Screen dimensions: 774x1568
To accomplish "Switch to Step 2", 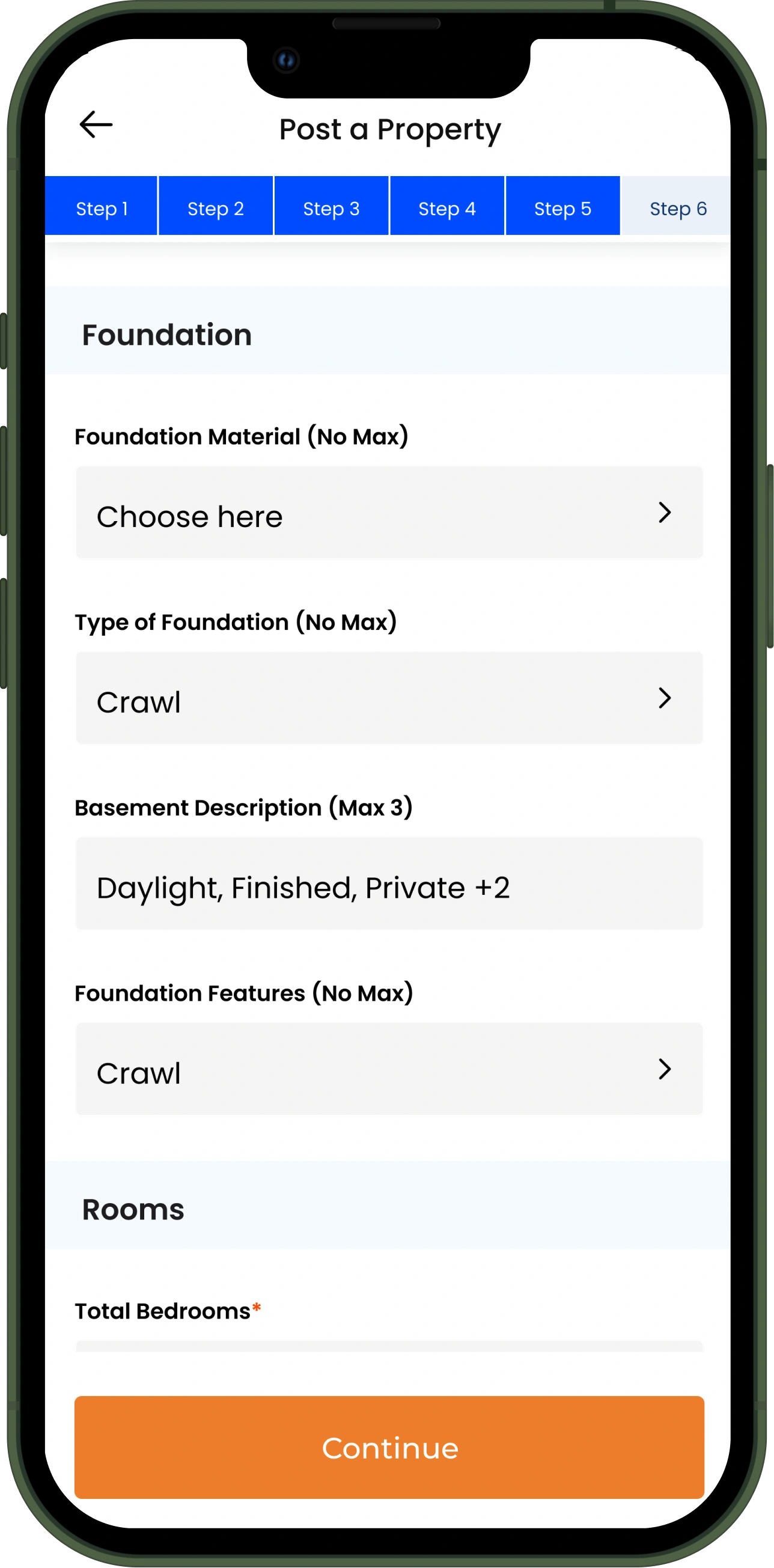I will coord(215,208).
